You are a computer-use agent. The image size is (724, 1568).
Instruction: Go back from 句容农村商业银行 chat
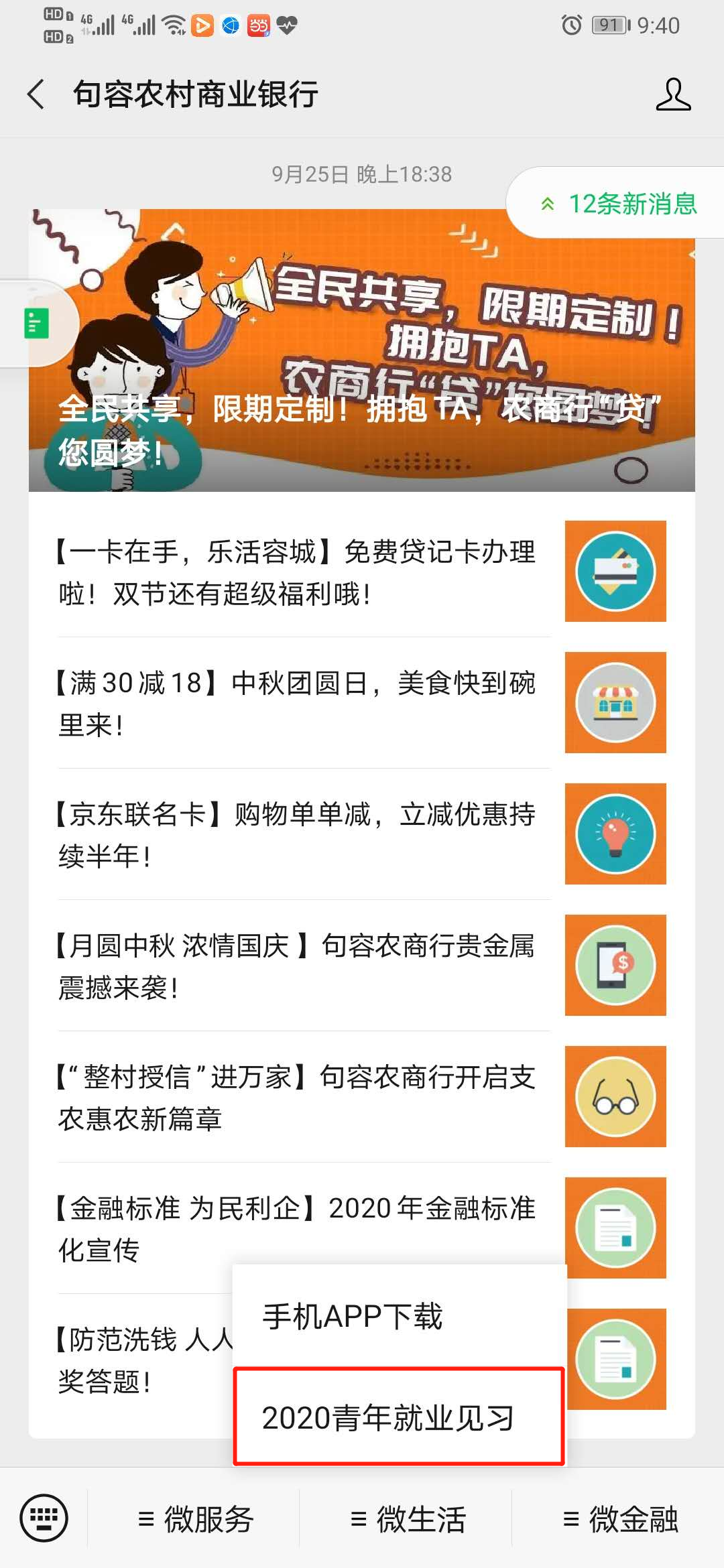click(x=37, y=94)
